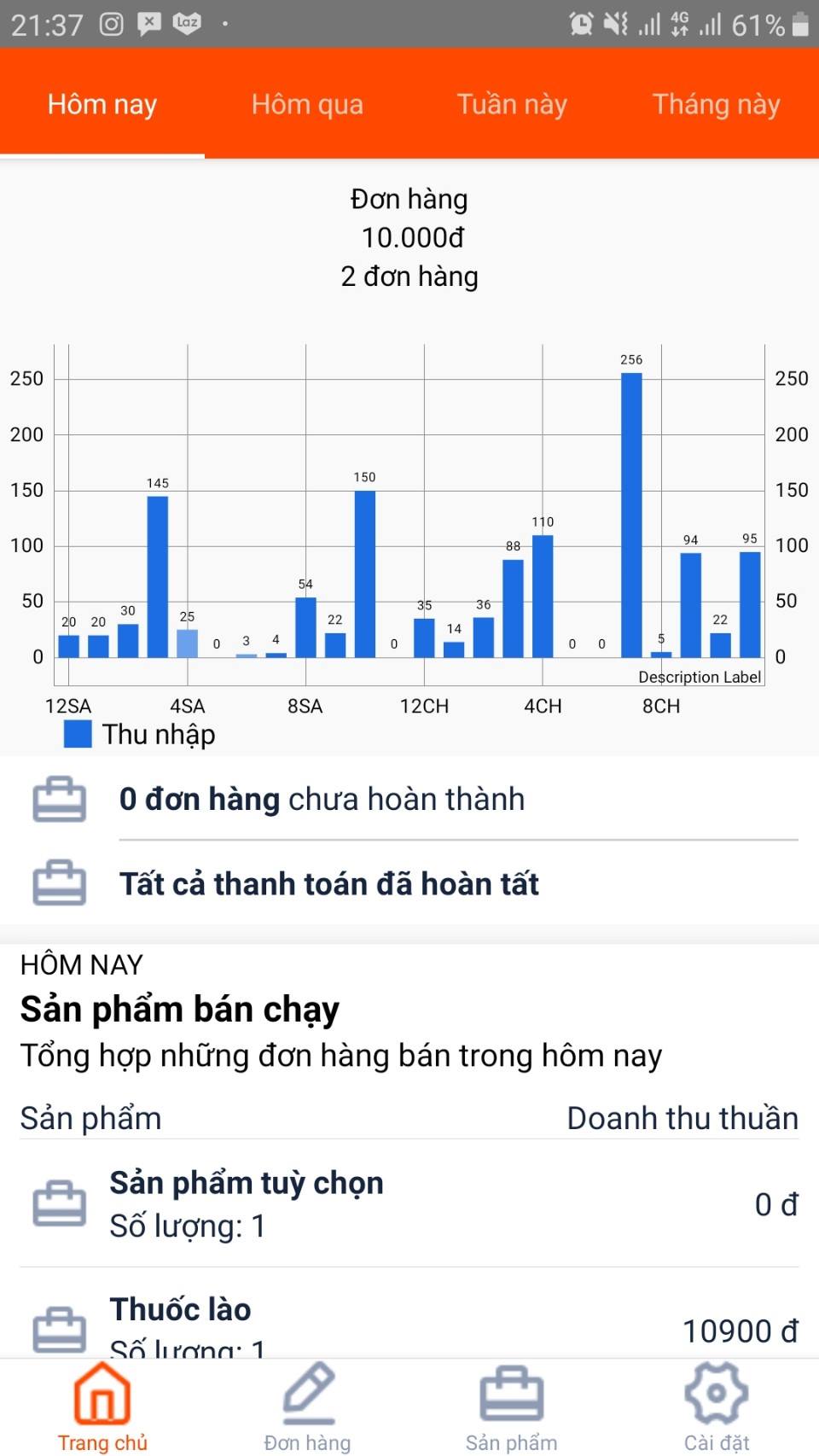819x1456 pixels.
Task: Tap the Hôm nay tab
Action: click(102, 104)
